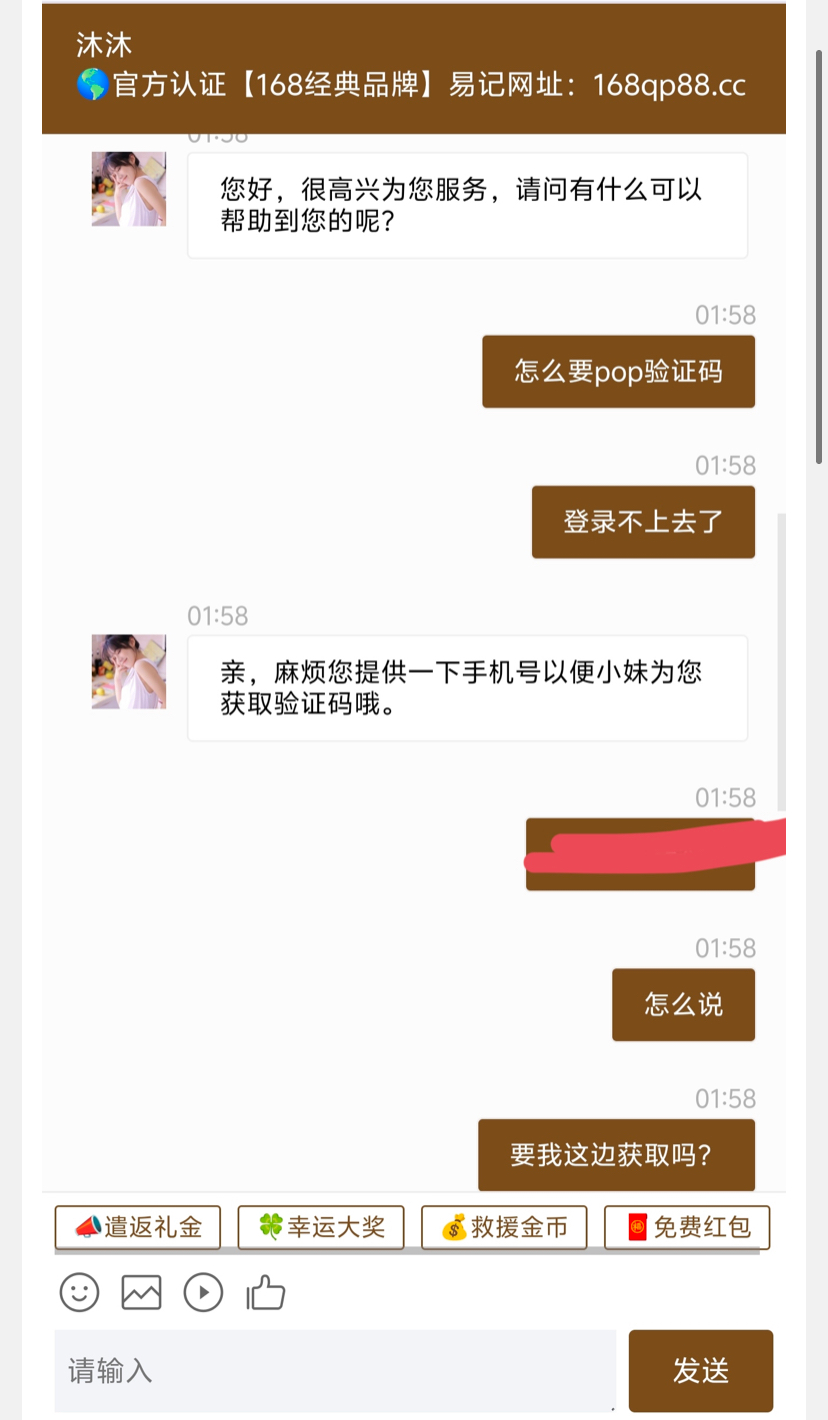Click the 怎么说 message bubble

(x=683, y=1004)
